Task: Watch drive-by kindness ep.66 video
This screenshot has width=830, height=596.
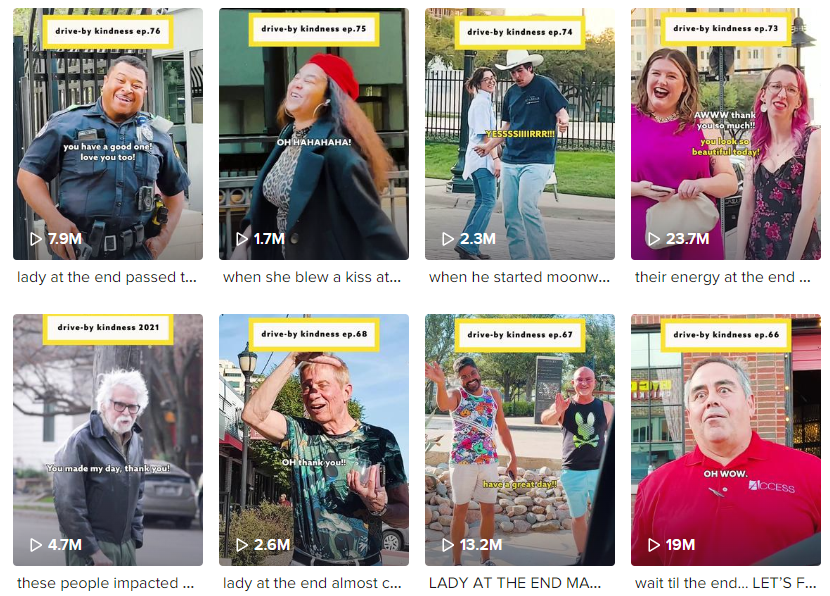Action: [726, 440]
